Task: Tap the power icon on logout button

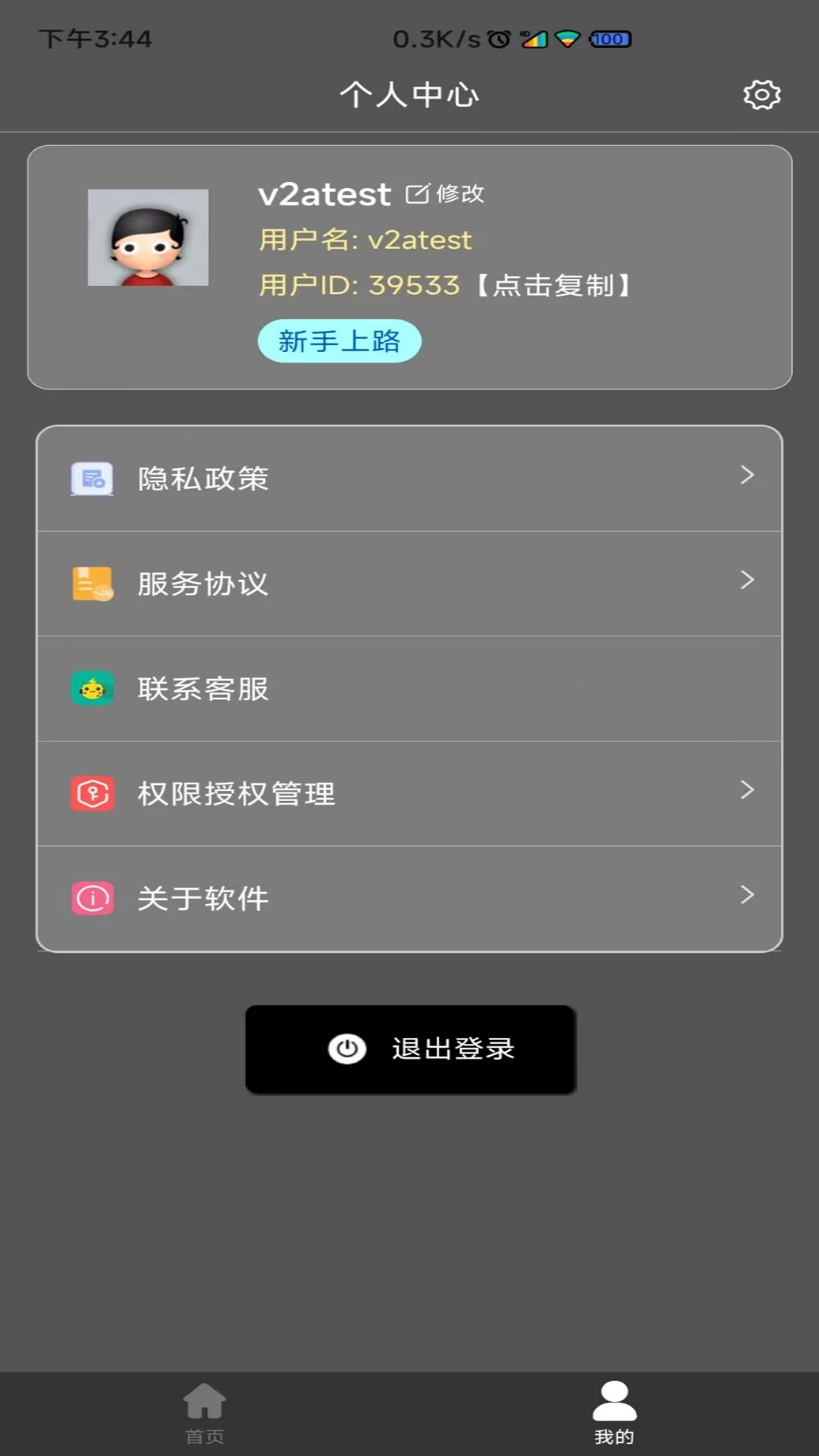Action: tap(348, 1048)
